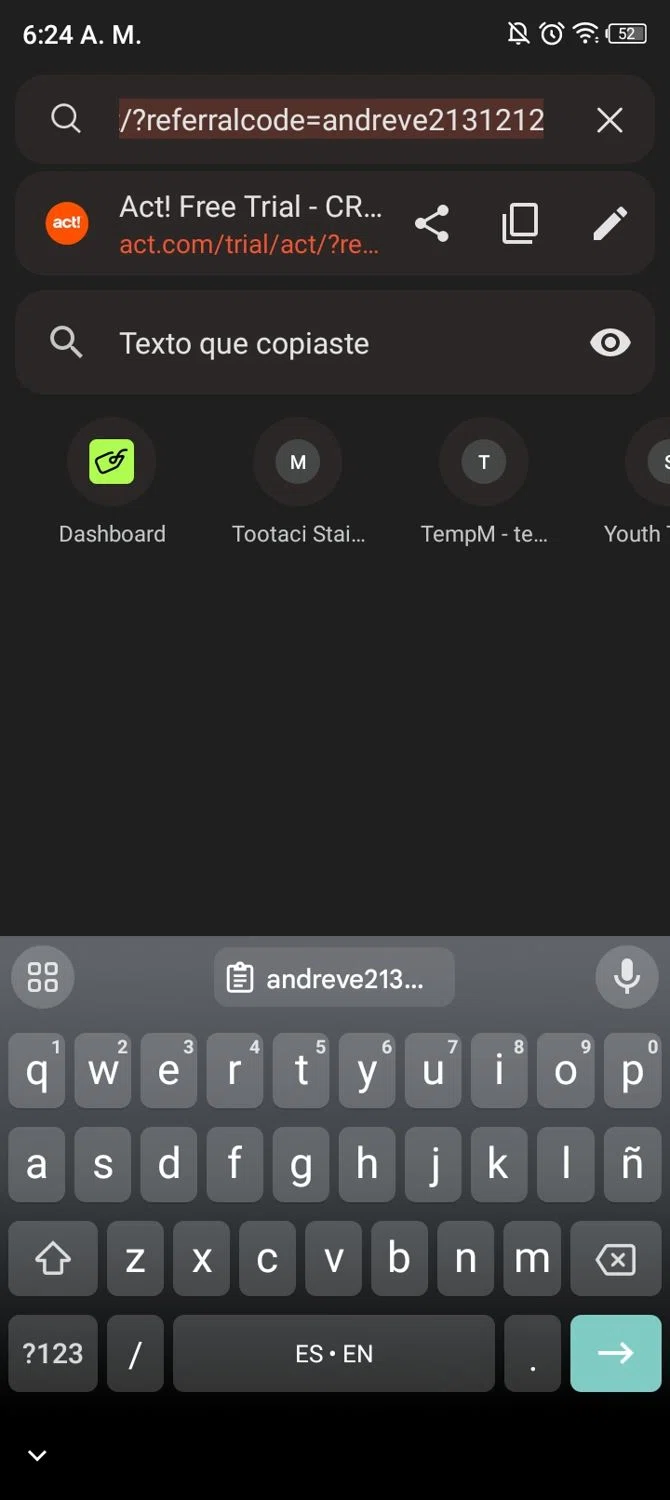
Task: Open the keyboard tools grid menu
Action: coord(43,977)
